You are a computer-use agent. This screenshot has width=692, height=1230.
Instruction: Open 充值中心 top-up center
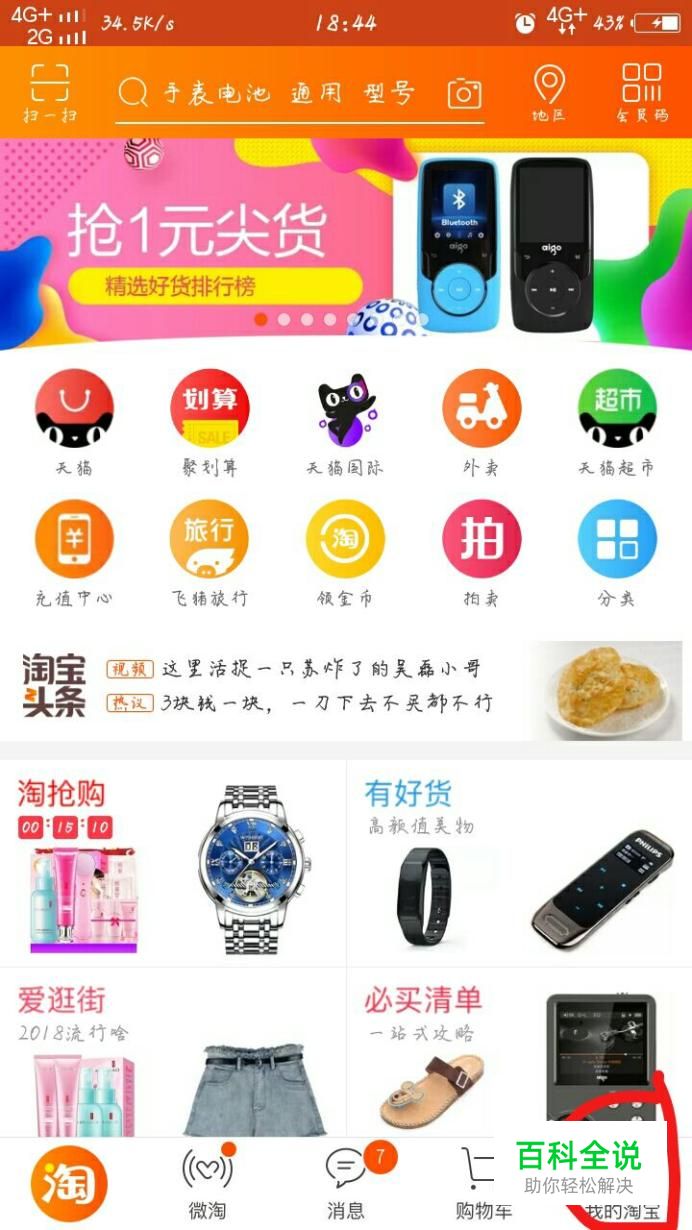(x=74, y=552)
